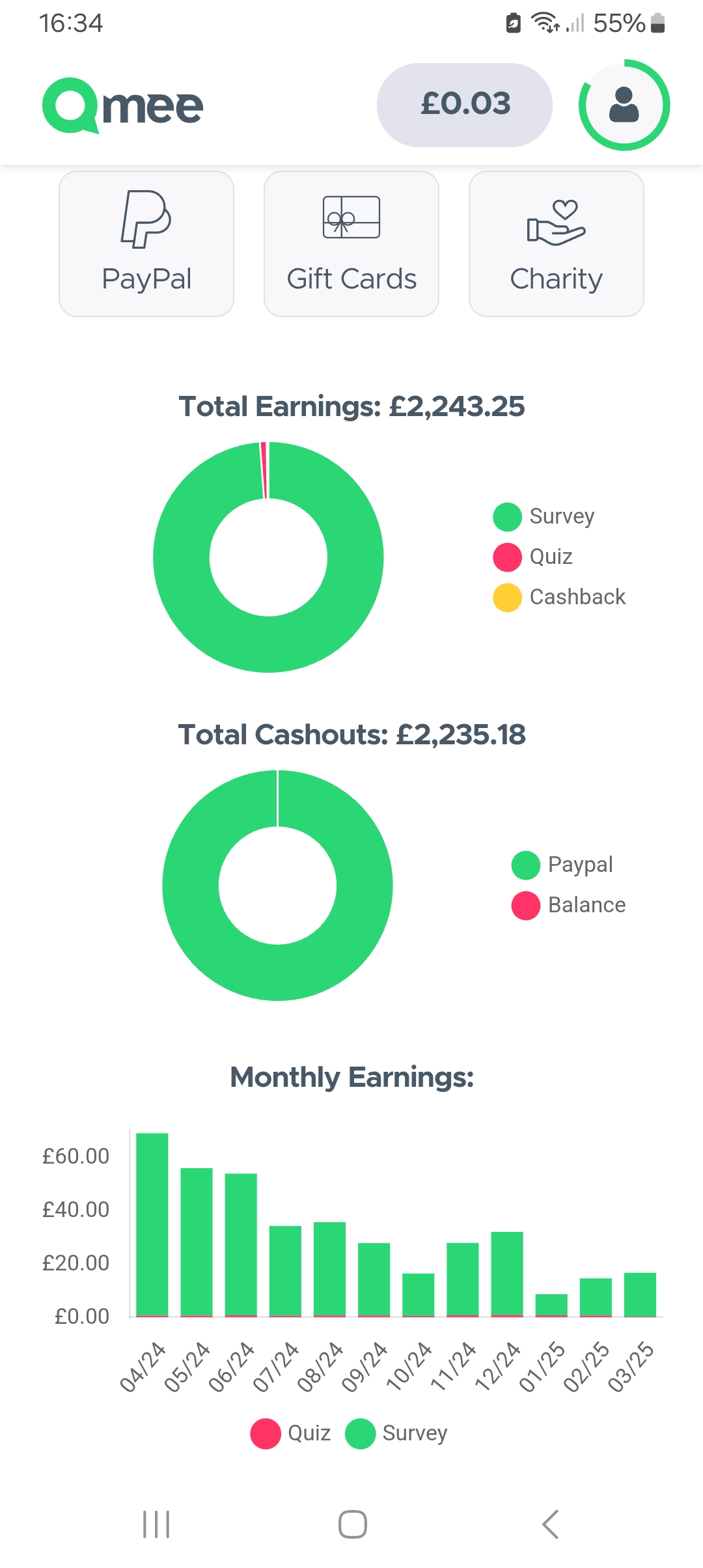Toggle Survey in the monthly earnings legend
This screenshot has width=703, height=1568.
pos(396,1433)
